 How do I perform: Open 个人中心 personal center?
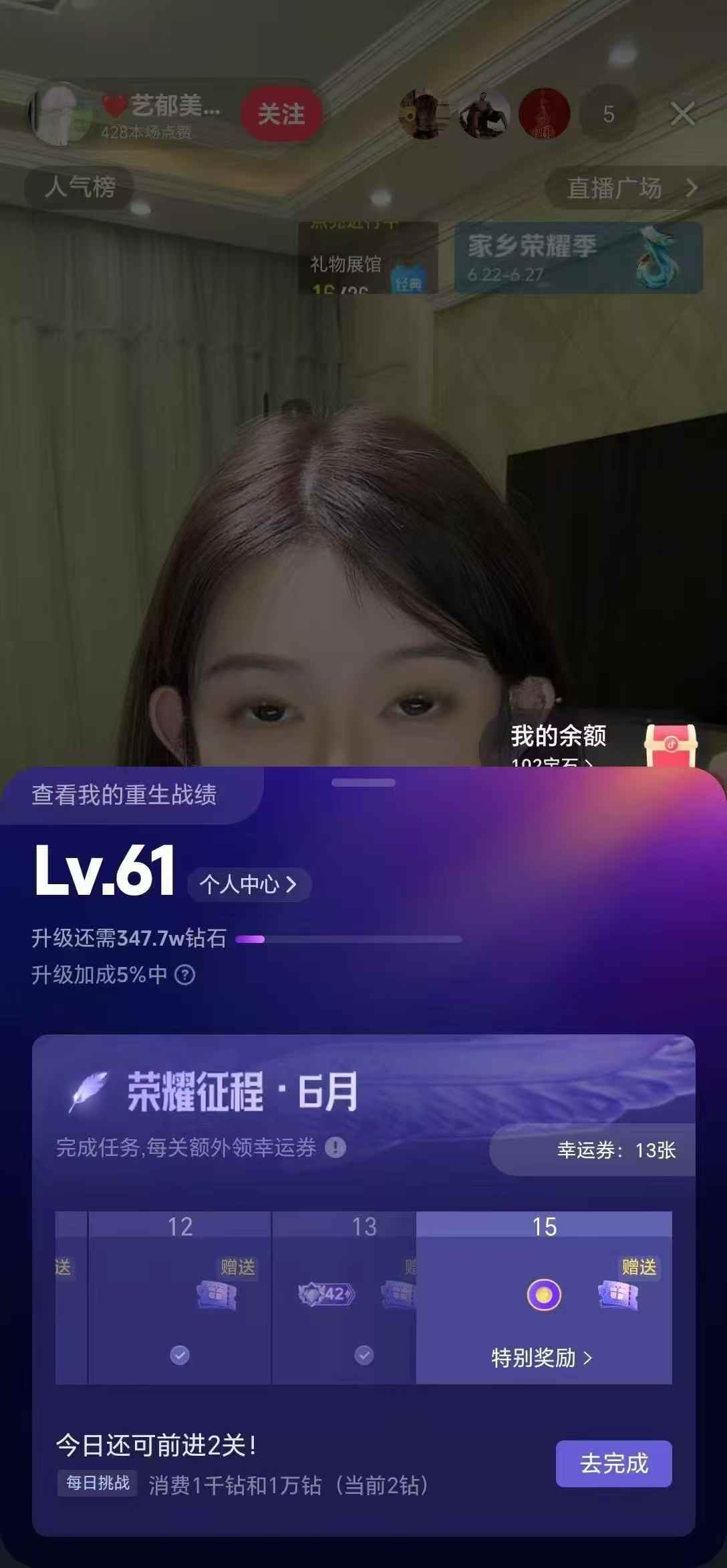(249, 884)
